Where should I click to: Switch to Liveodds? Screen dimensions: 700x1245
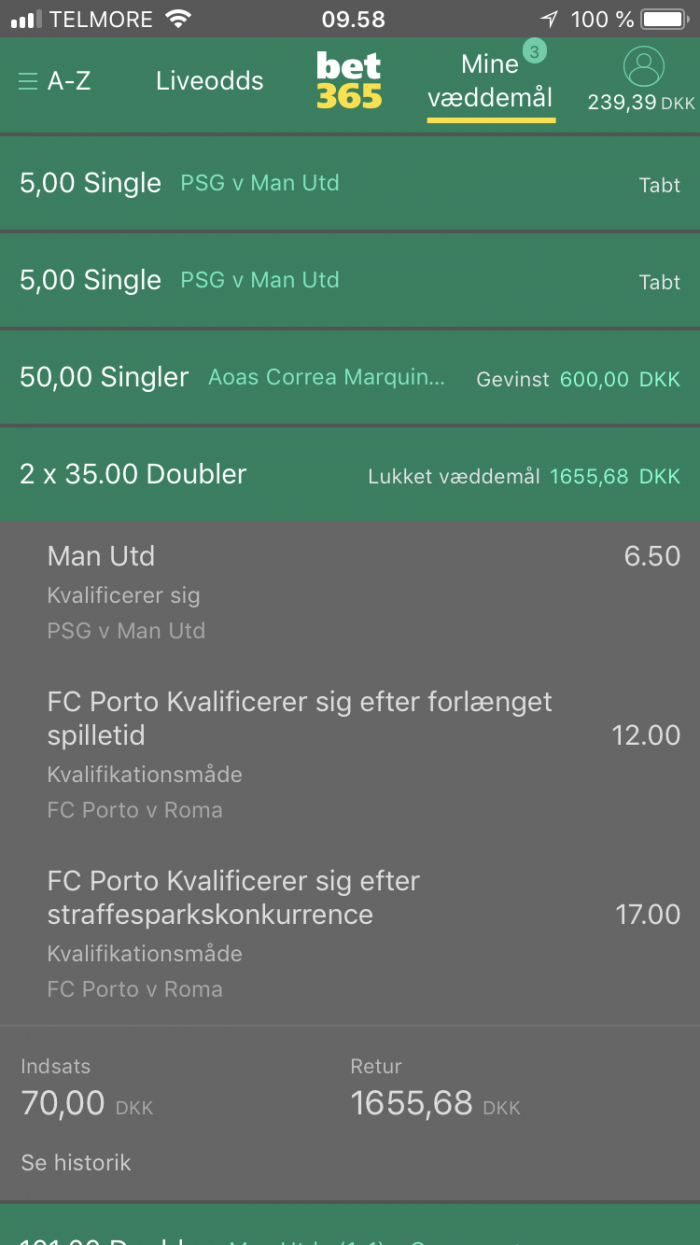210,81
